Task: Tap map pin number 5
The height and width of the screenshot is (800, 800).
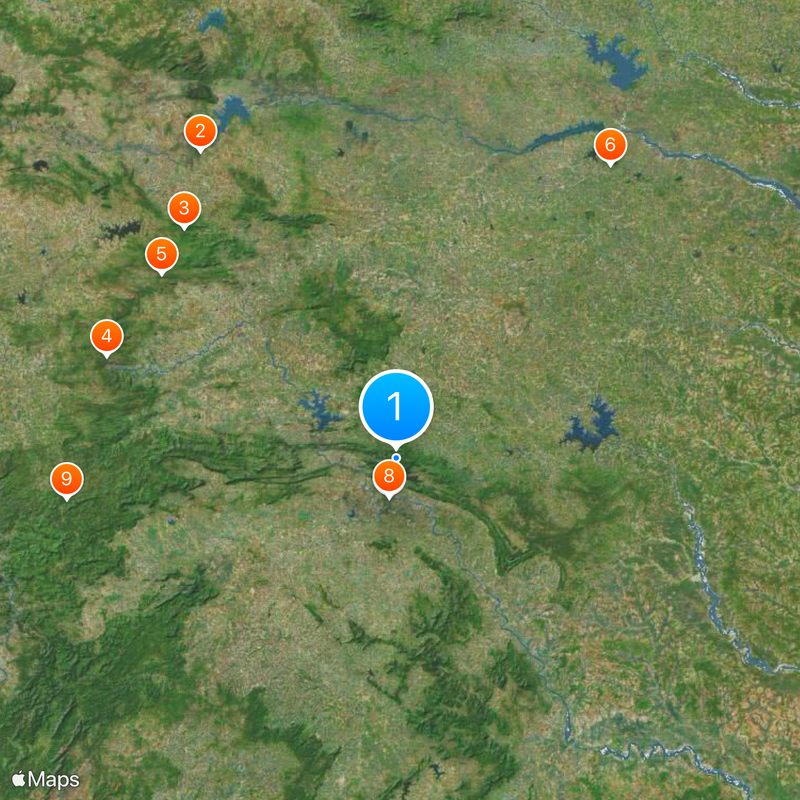Action: (161, 253)
